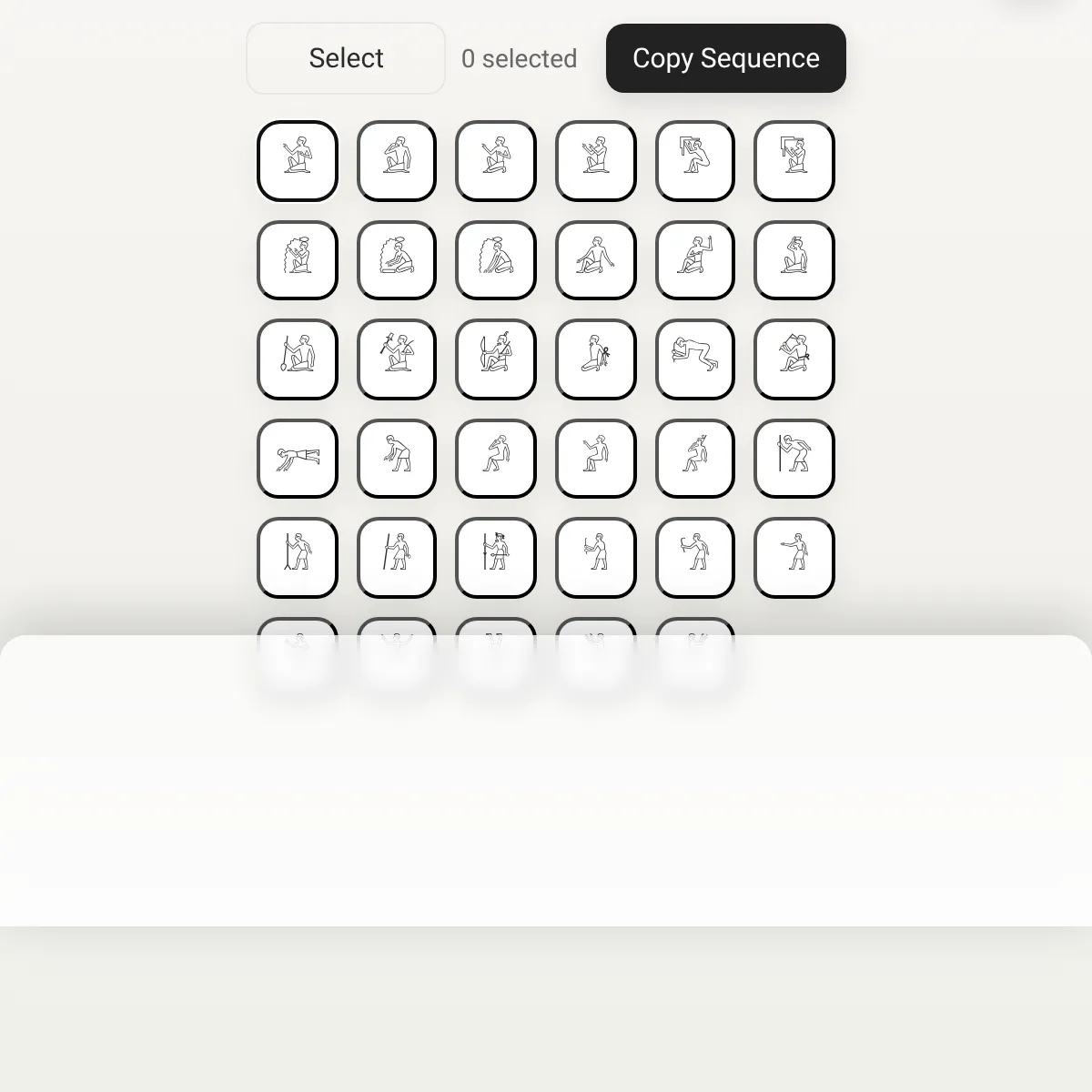Viewport: 1092px width, 1092px height.
Task: Pick the man lying face down glyph
Action: pos(298,459)
